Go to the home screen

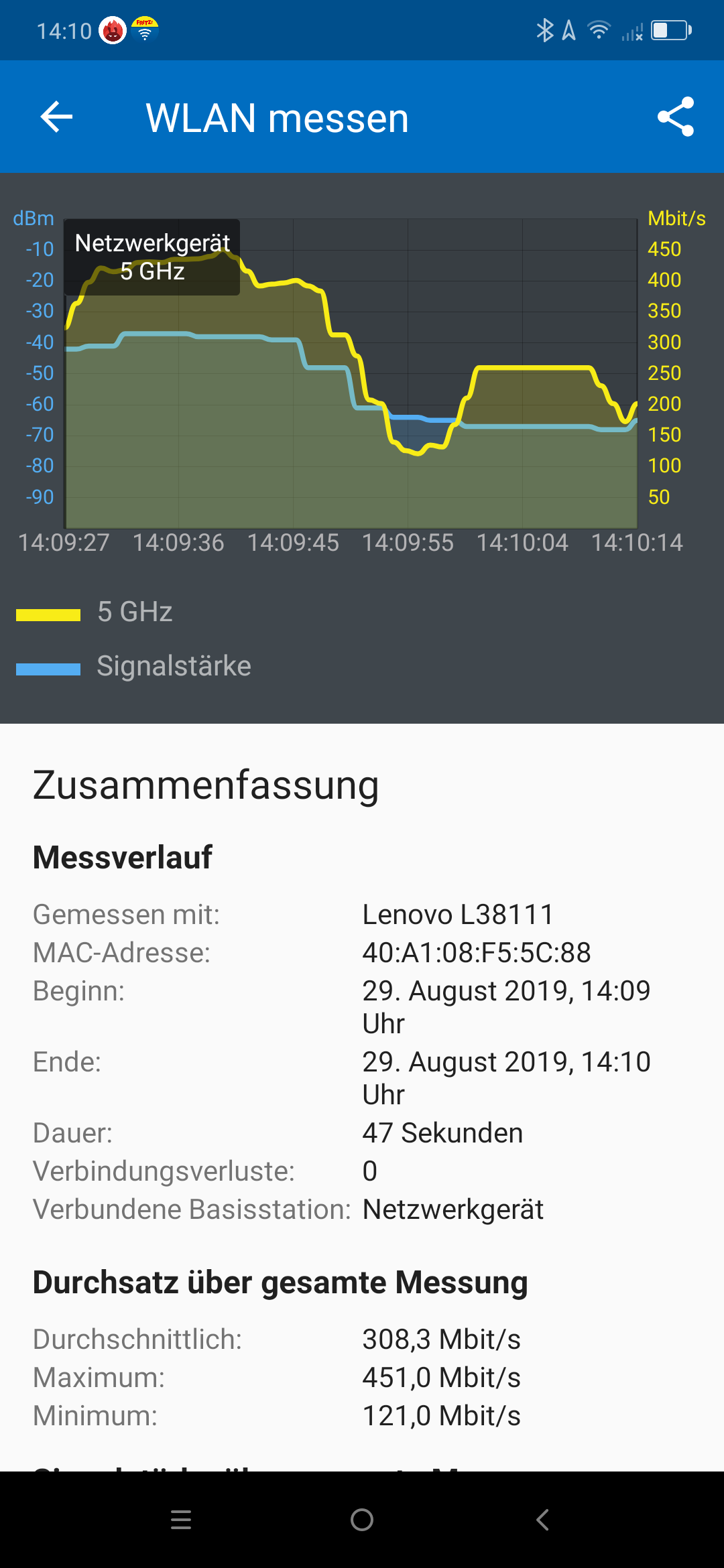coord(362,1520)
